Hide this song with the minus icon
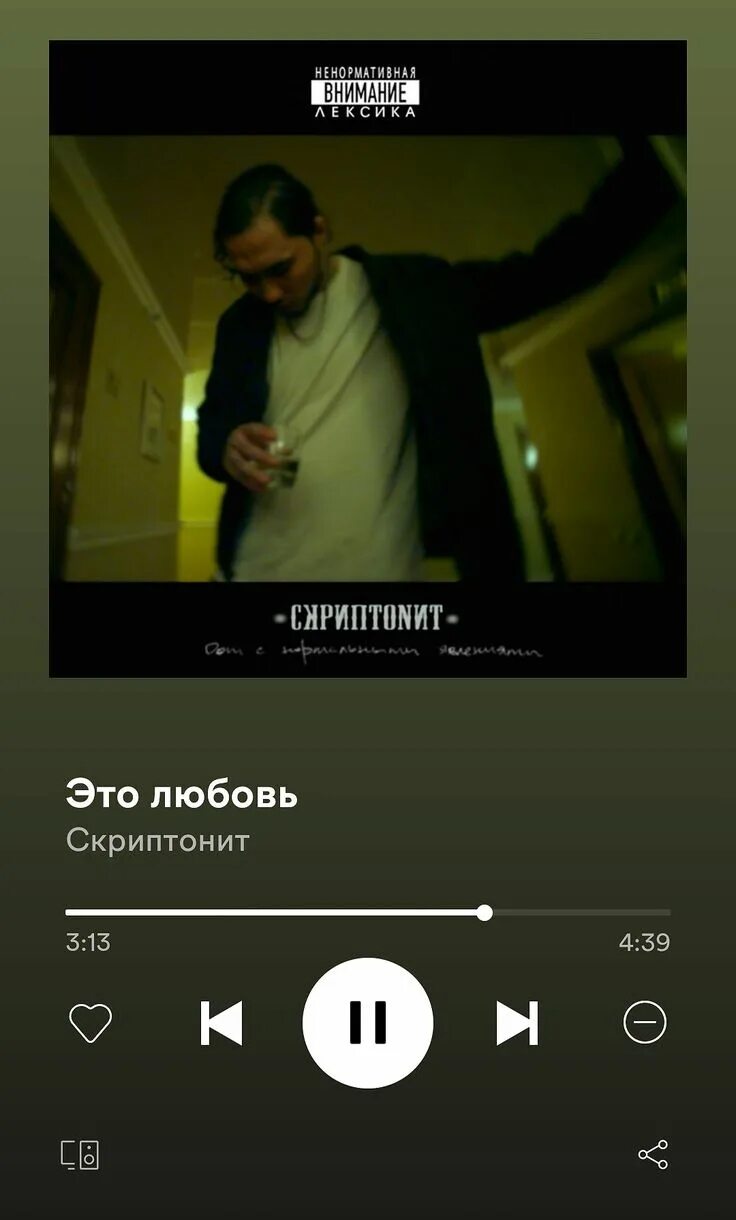 point(644,1022)
